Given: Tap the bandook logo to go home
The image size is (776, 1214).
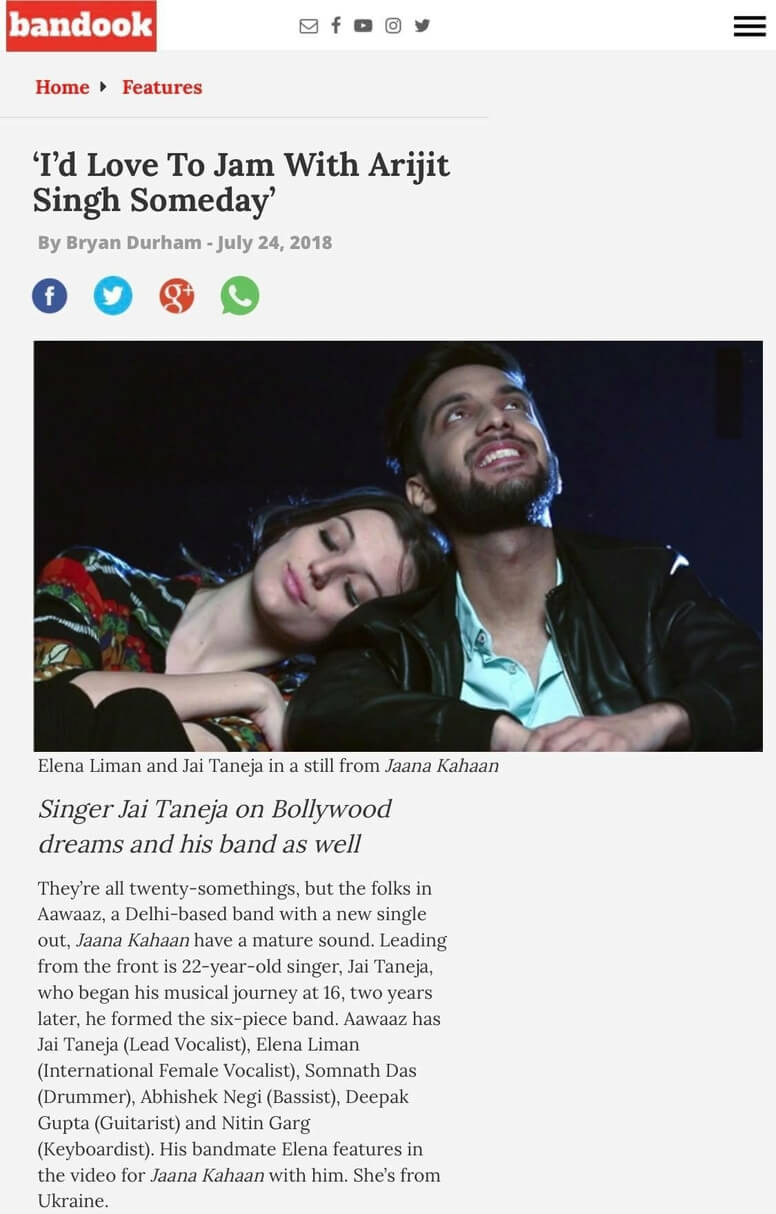Looking at the screenshot, I should 81,26.
